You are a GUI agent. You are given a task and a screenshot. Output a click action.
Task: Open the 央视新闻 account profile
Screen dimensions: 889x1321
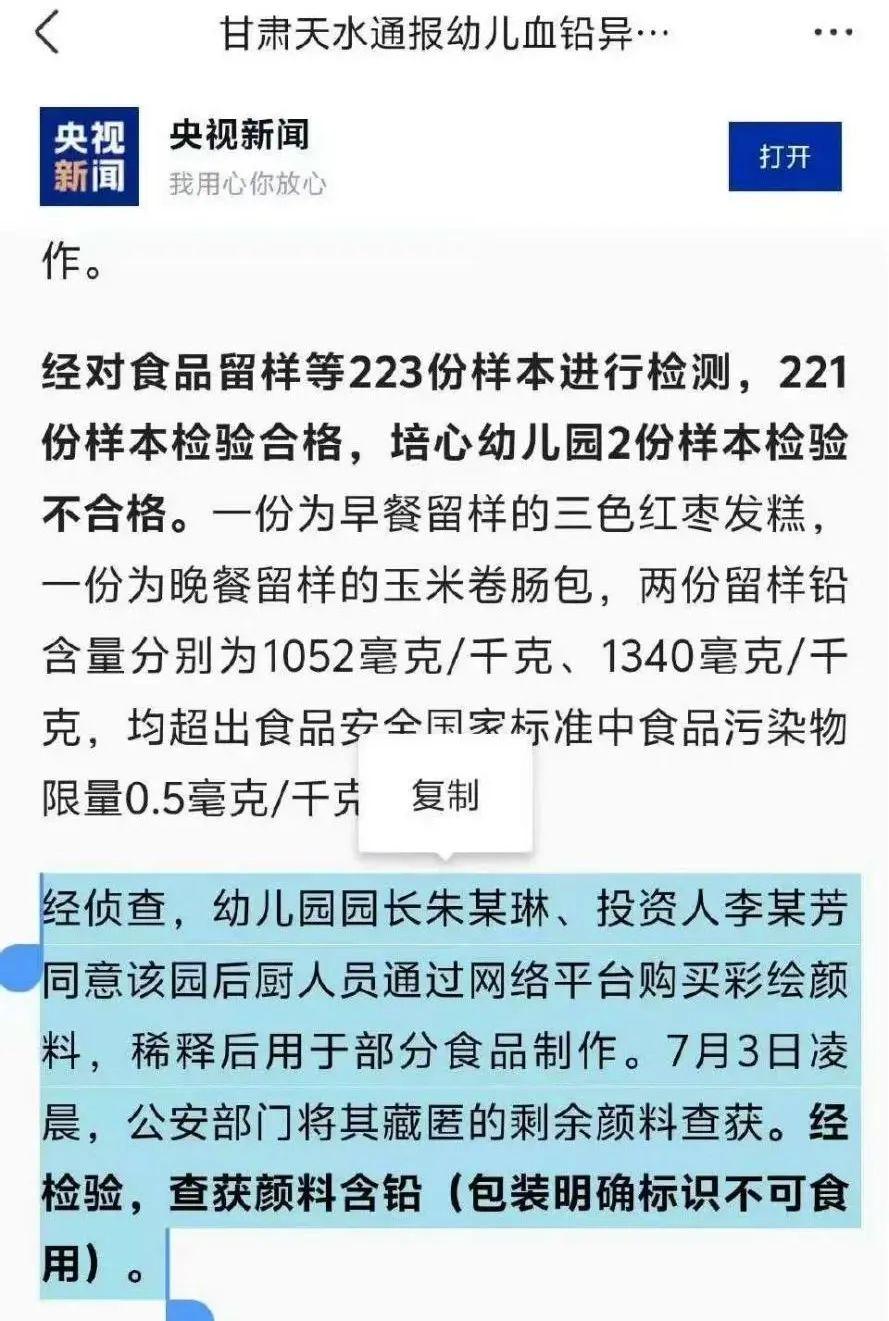[x=239, y=135]
